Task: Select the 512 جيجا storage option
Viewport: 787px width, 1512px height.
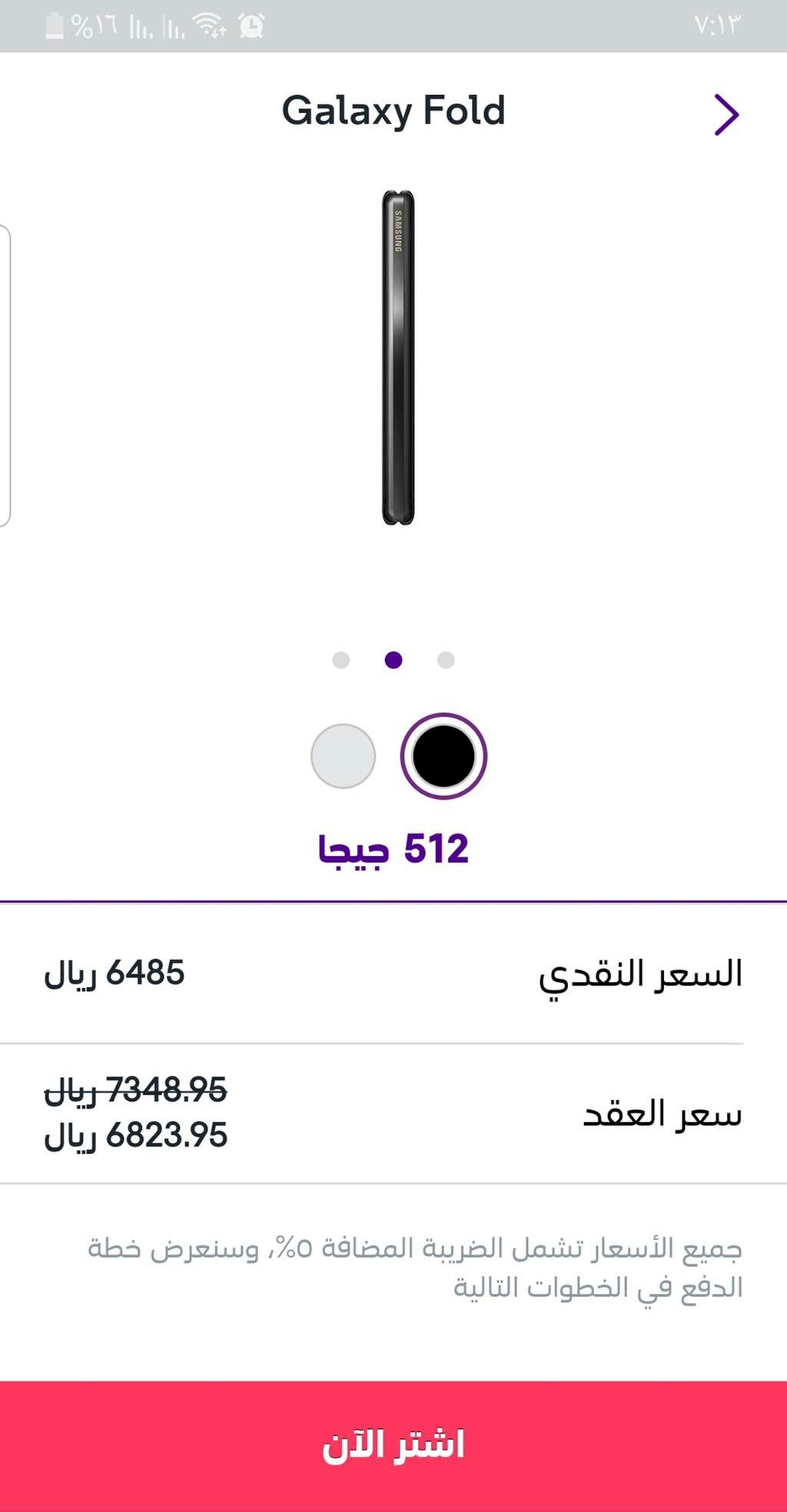Action: 393,850
